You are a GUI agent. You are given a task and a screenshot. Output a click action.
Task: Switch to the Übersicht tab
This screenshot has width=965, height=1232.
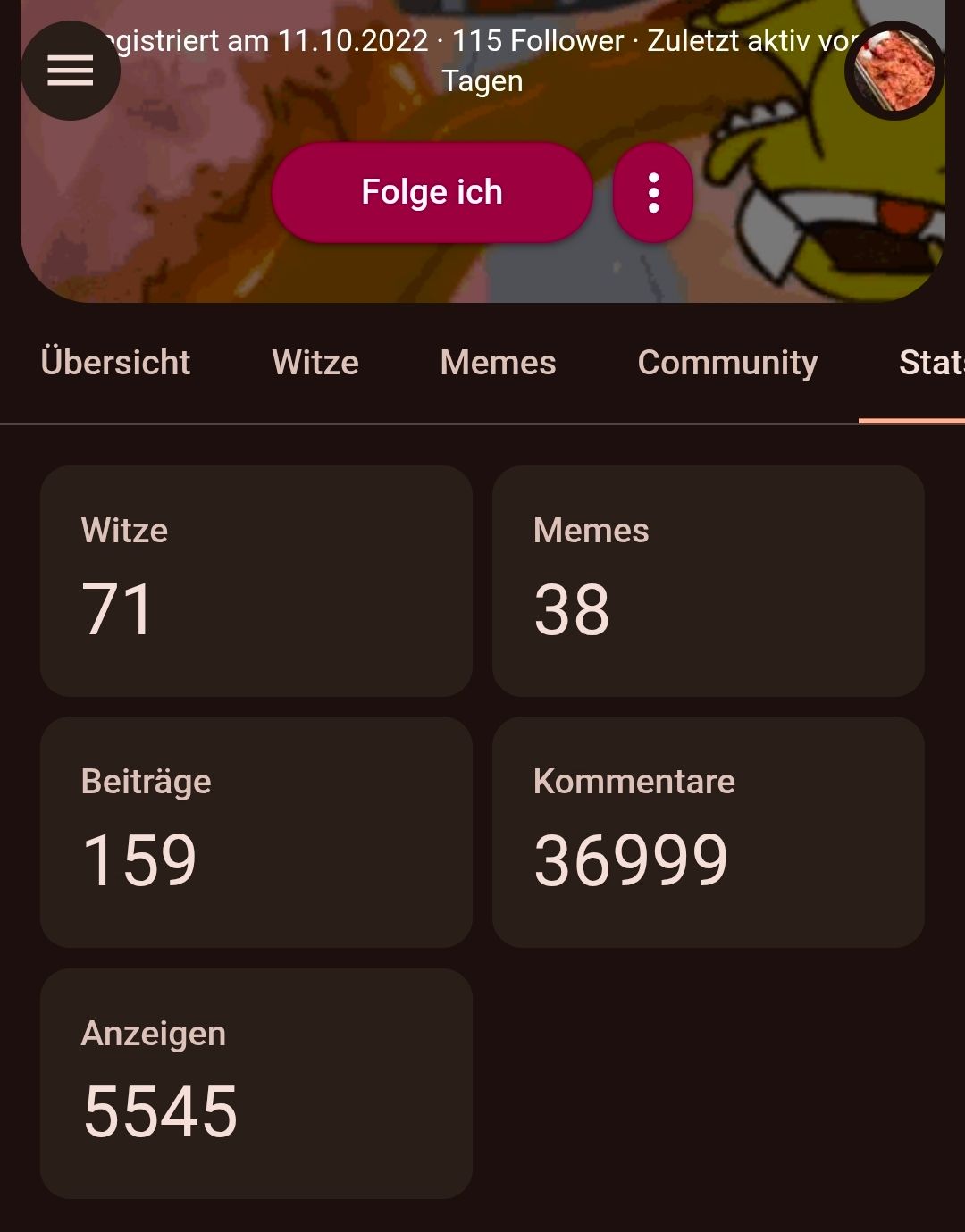pyautogui.click(x=115, y=363)
